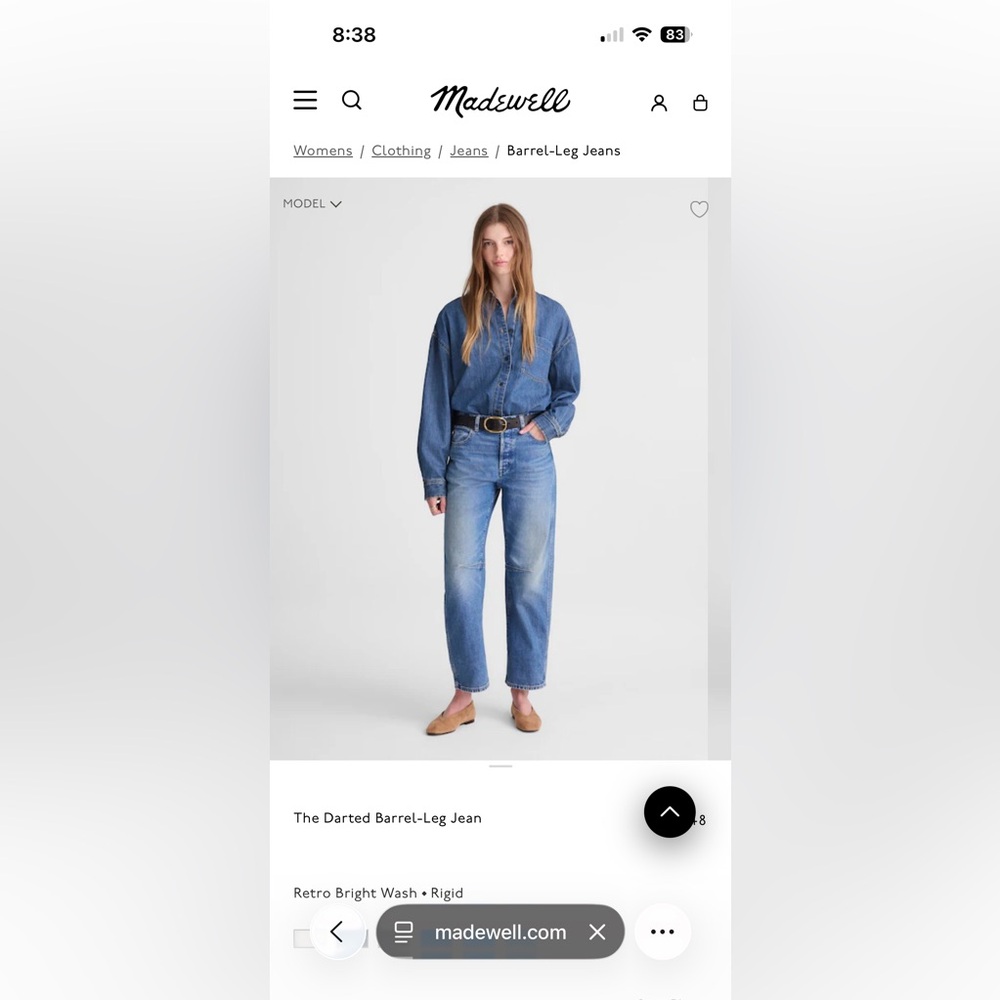The image size is (1000, 1000).
Task: Open the shopping bag
Action: click(701, 103)
